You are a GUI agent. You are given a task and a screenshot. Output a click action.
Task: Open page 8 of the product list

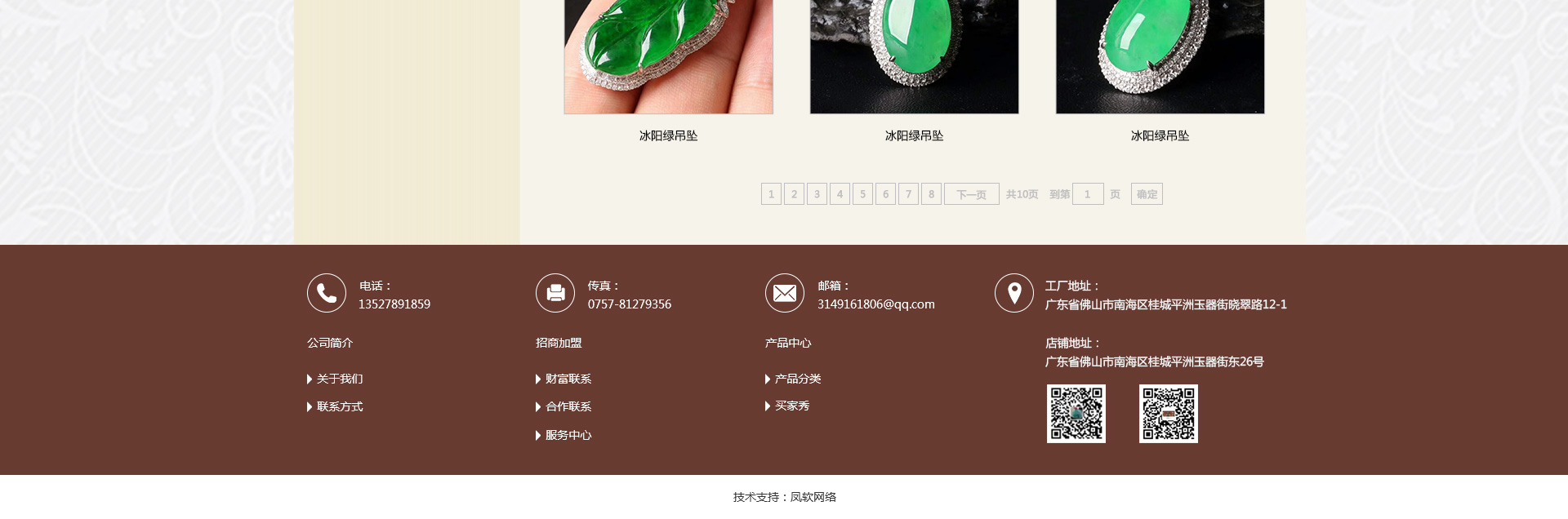tap(931, 194)
